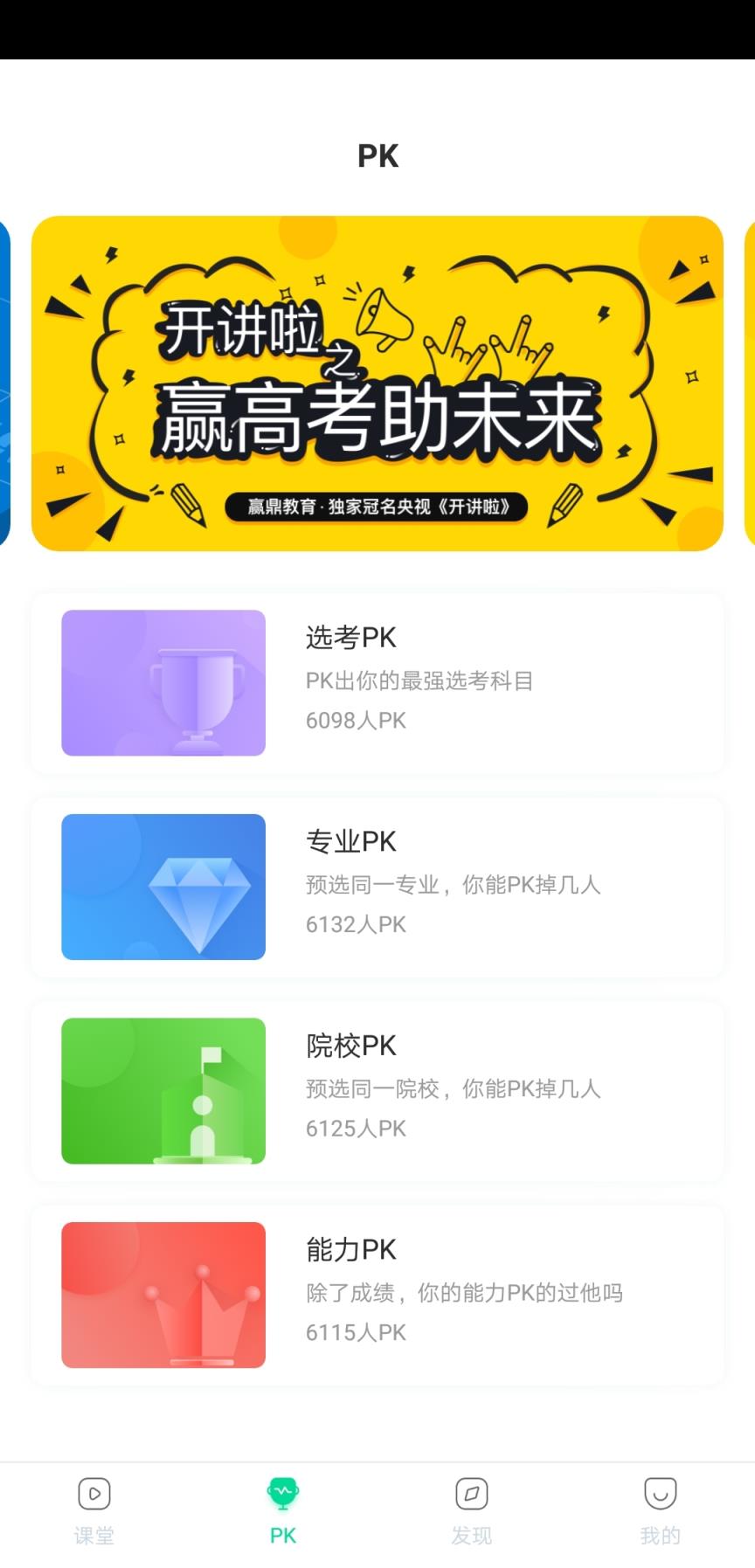Tap the partial blue banner on left edge

[x=5, y=382]
